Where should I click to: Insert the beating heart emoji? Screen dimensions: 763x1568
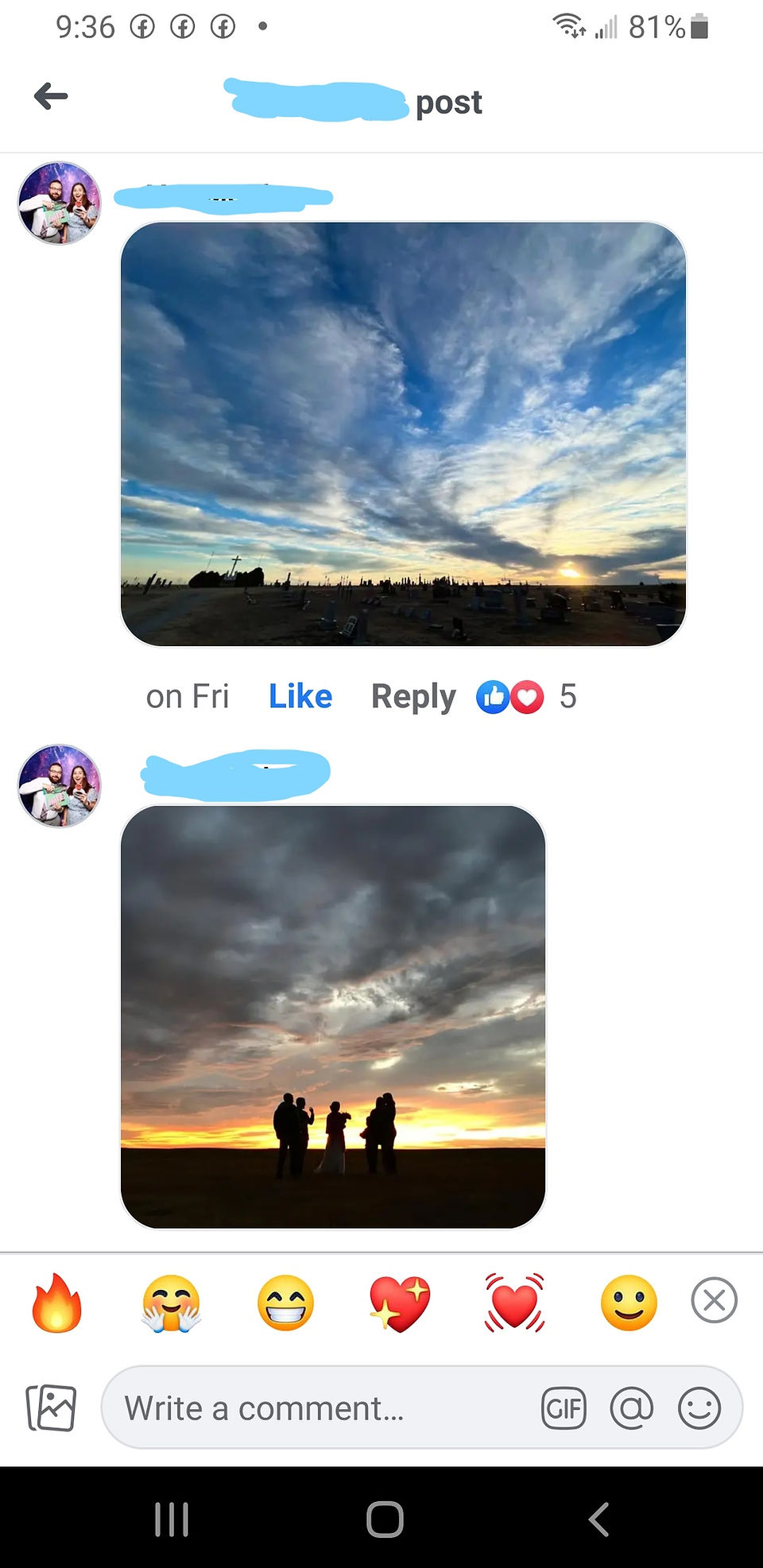514,1303
